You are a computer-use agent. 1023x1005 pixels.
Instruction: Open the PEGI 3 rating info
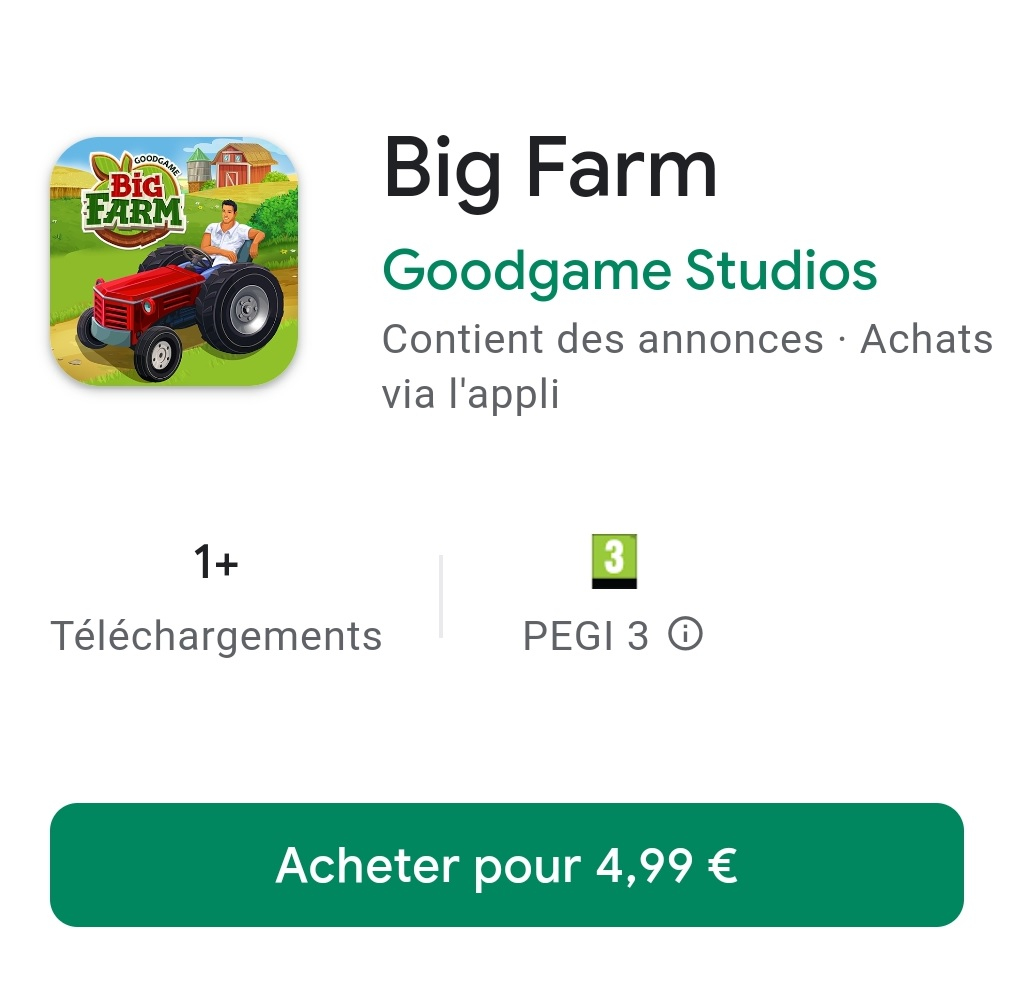click(685, 634)
